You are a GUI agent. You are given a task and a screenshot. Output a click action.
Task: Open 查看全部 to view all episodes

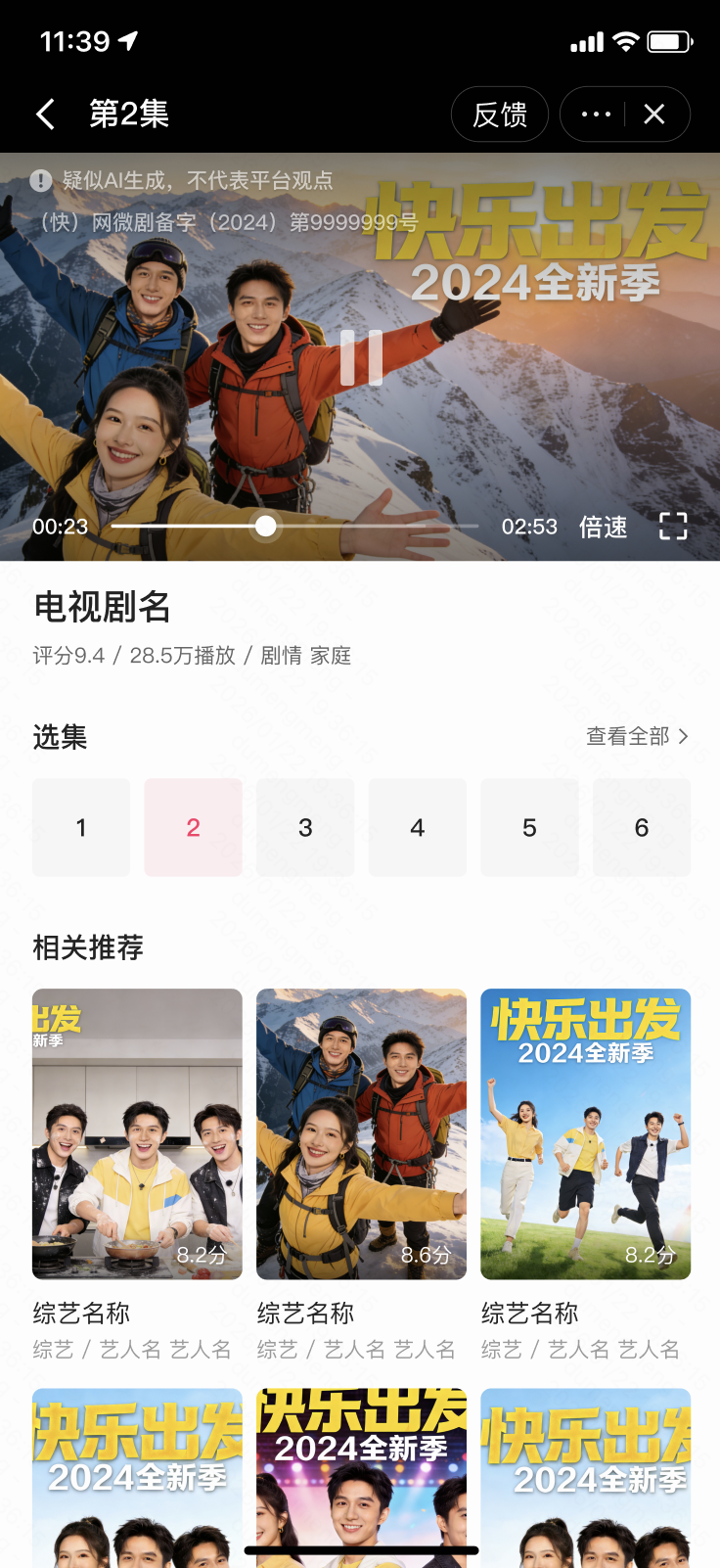[x=637, y=736]
